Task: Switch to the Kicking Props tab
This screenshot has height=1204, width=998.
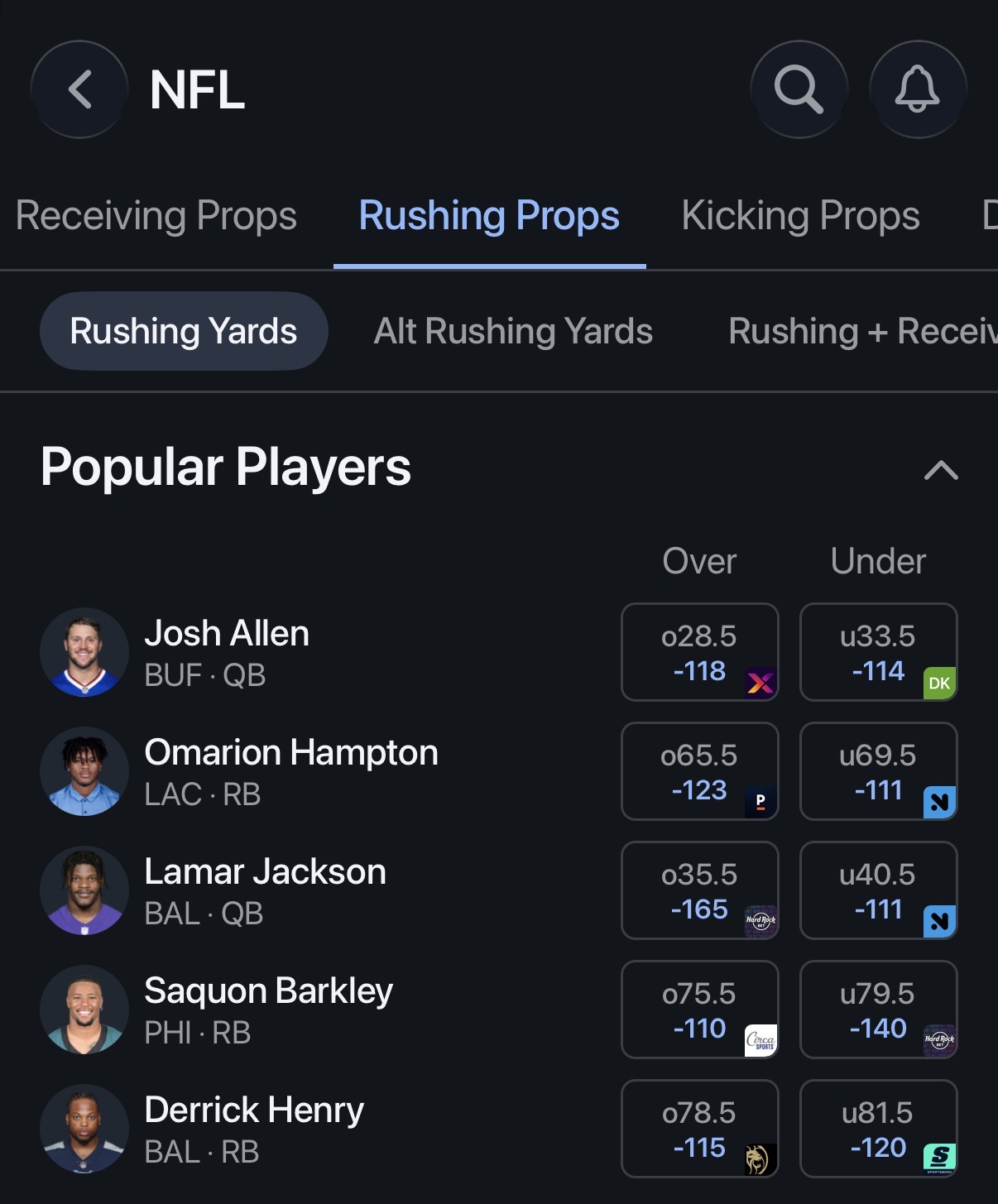Action: pos(800,216)
